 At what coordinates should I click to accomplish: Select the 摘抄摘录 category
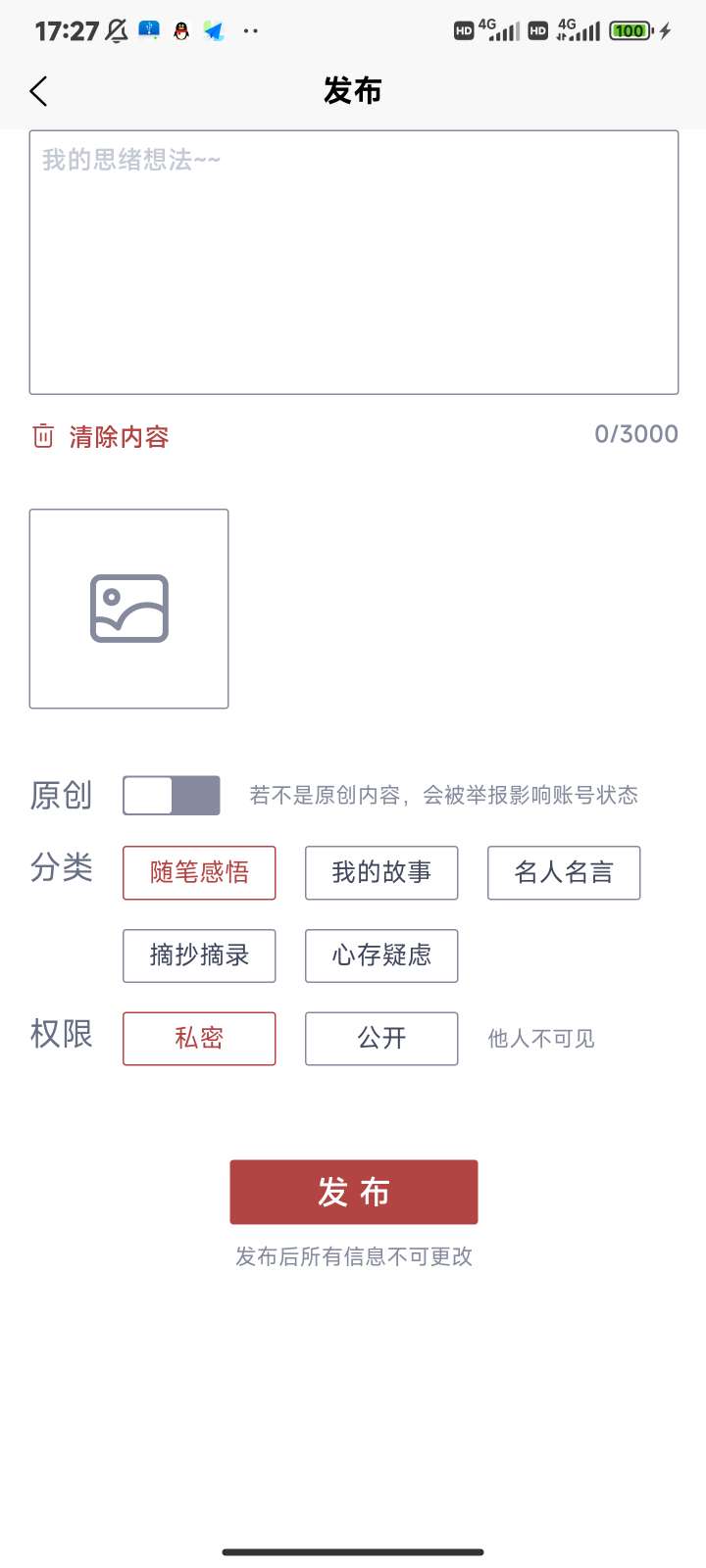(199, 955)
